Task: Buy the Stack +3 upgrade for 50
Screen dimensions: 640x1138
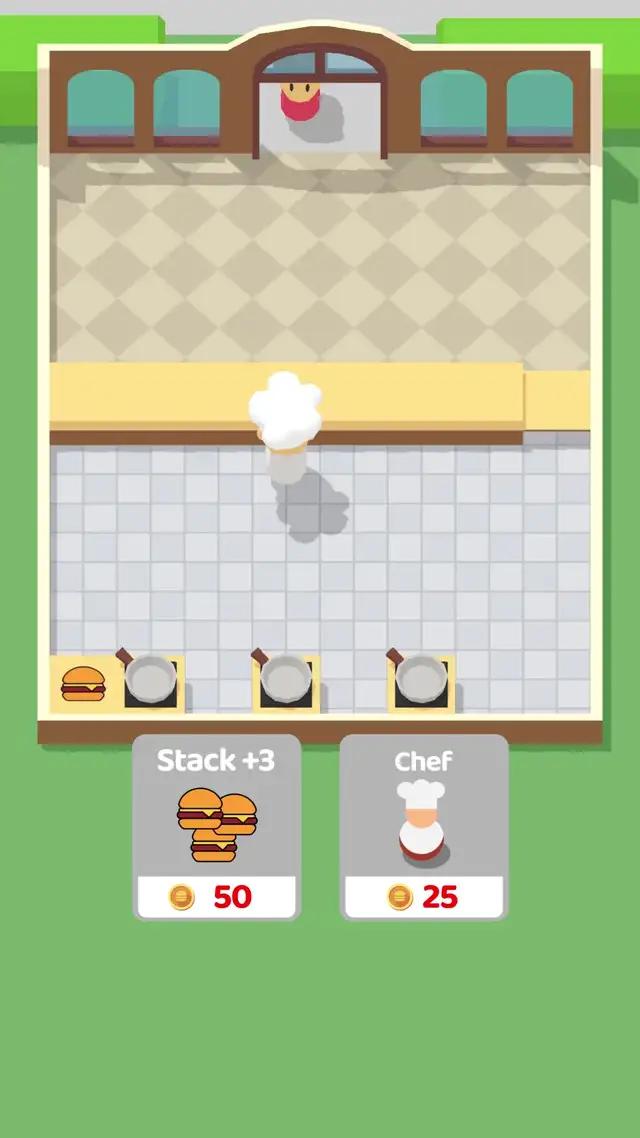Action: coord(216,828)
